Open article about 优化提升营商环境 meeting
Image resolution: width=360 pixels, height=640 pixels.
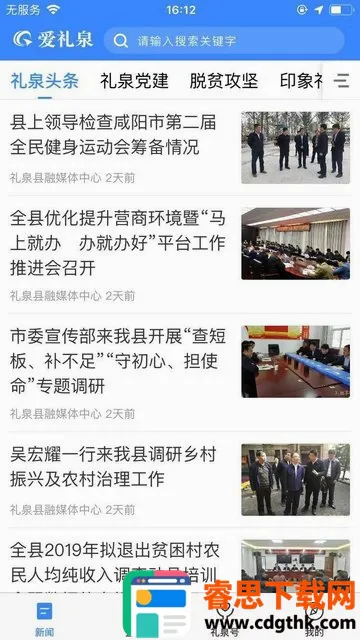[x=180, y=255]
